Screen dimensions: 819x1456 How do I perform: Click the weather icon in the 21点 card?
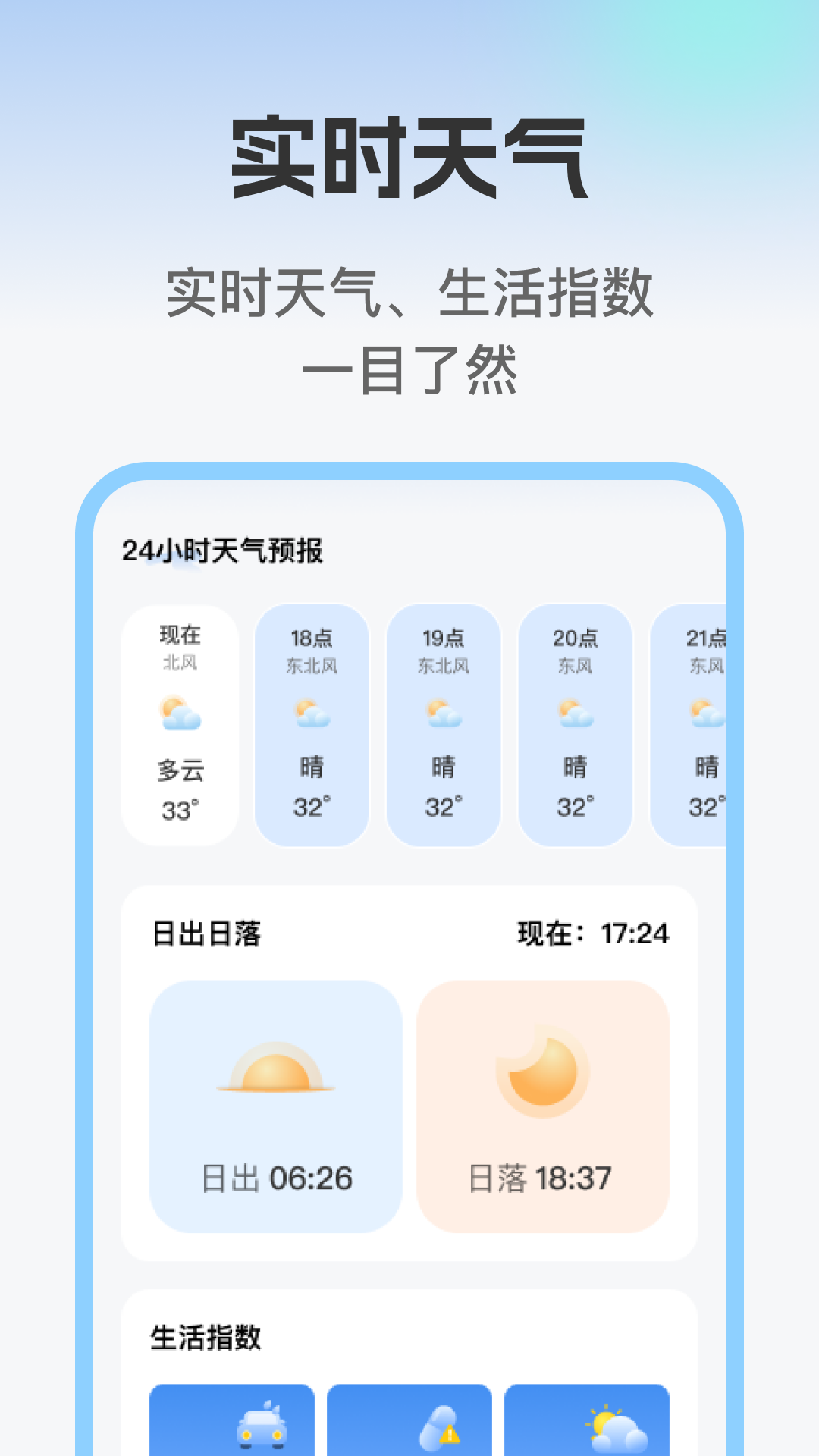point(705,713)
